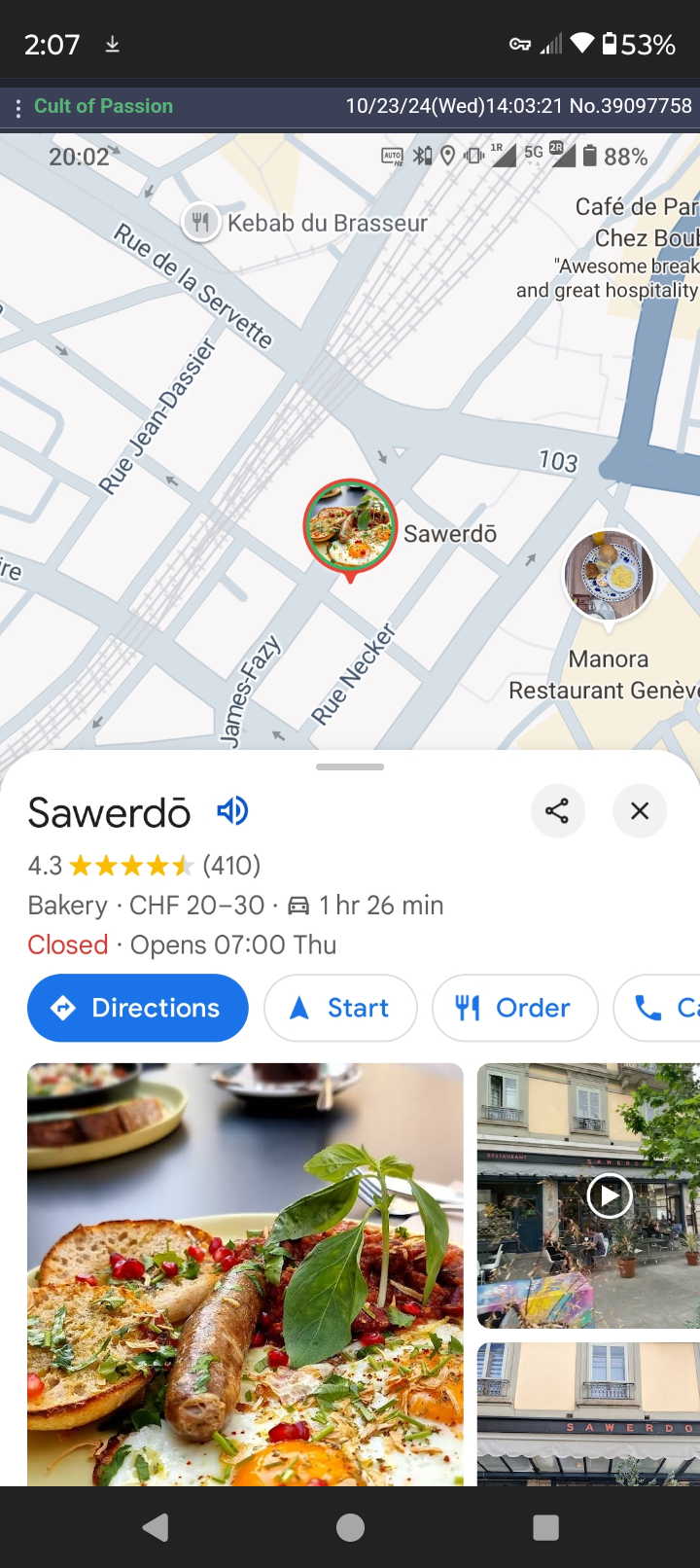Screen dimensions: 700x1568
Task: Close the Sawerdō place card
Action: coord(640,810)
